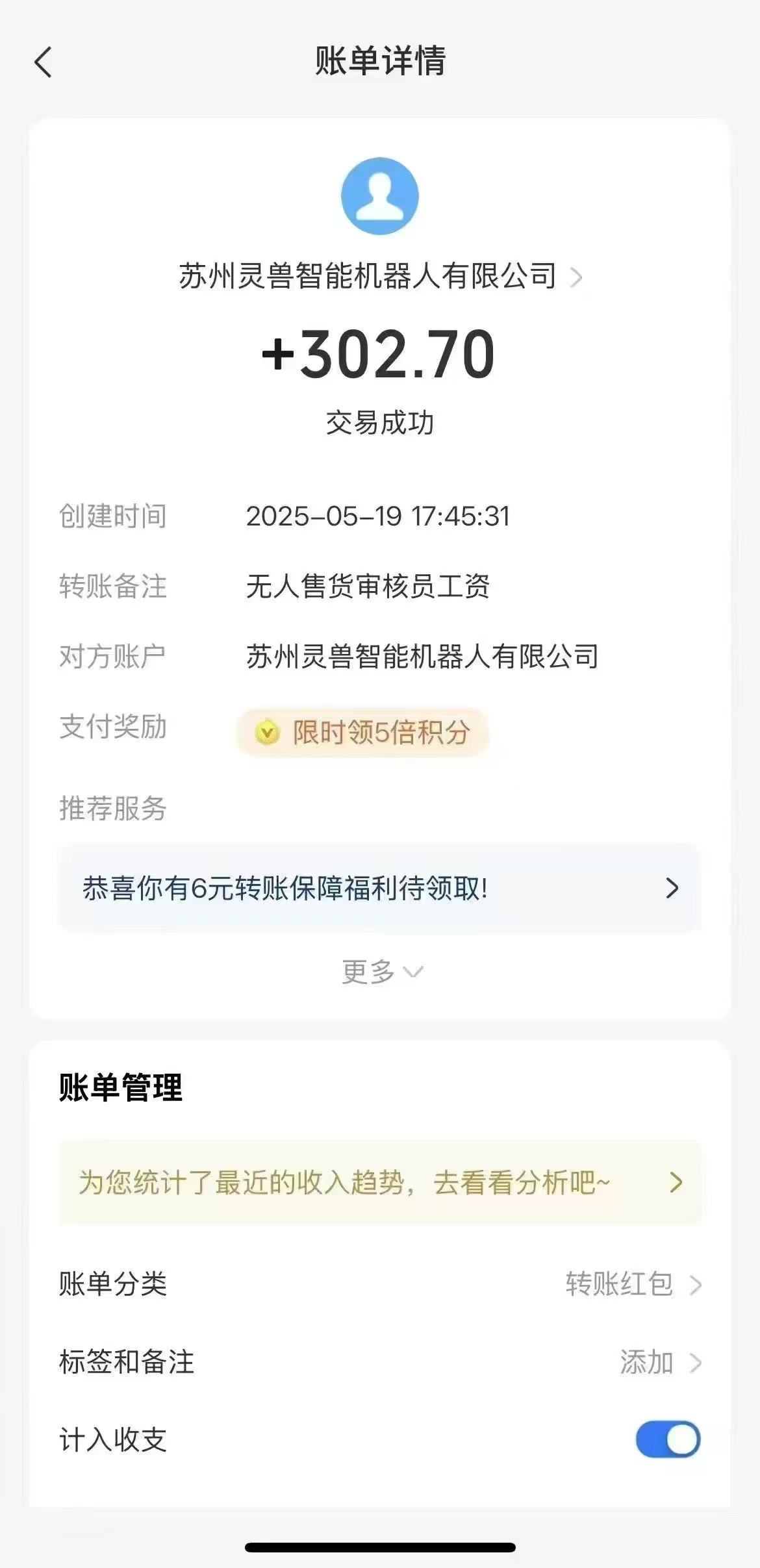Image resolution: width=760 pixels, height=1568 pixels.
Task: Click the back arrow on the title bar
Action: tap(43, 63)
